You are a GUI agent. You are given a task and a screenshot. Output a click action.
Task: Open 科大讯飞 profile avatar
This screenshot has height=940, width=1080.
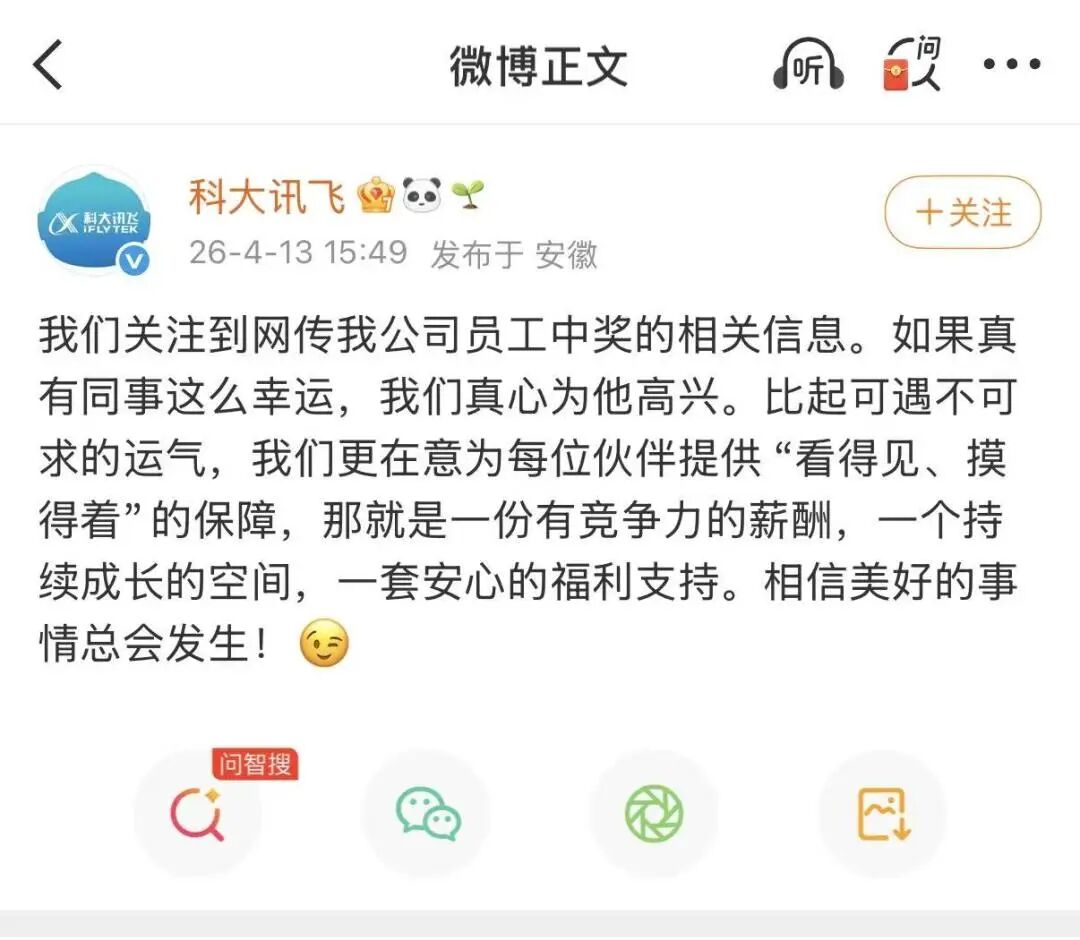click(x=93, y=222)
